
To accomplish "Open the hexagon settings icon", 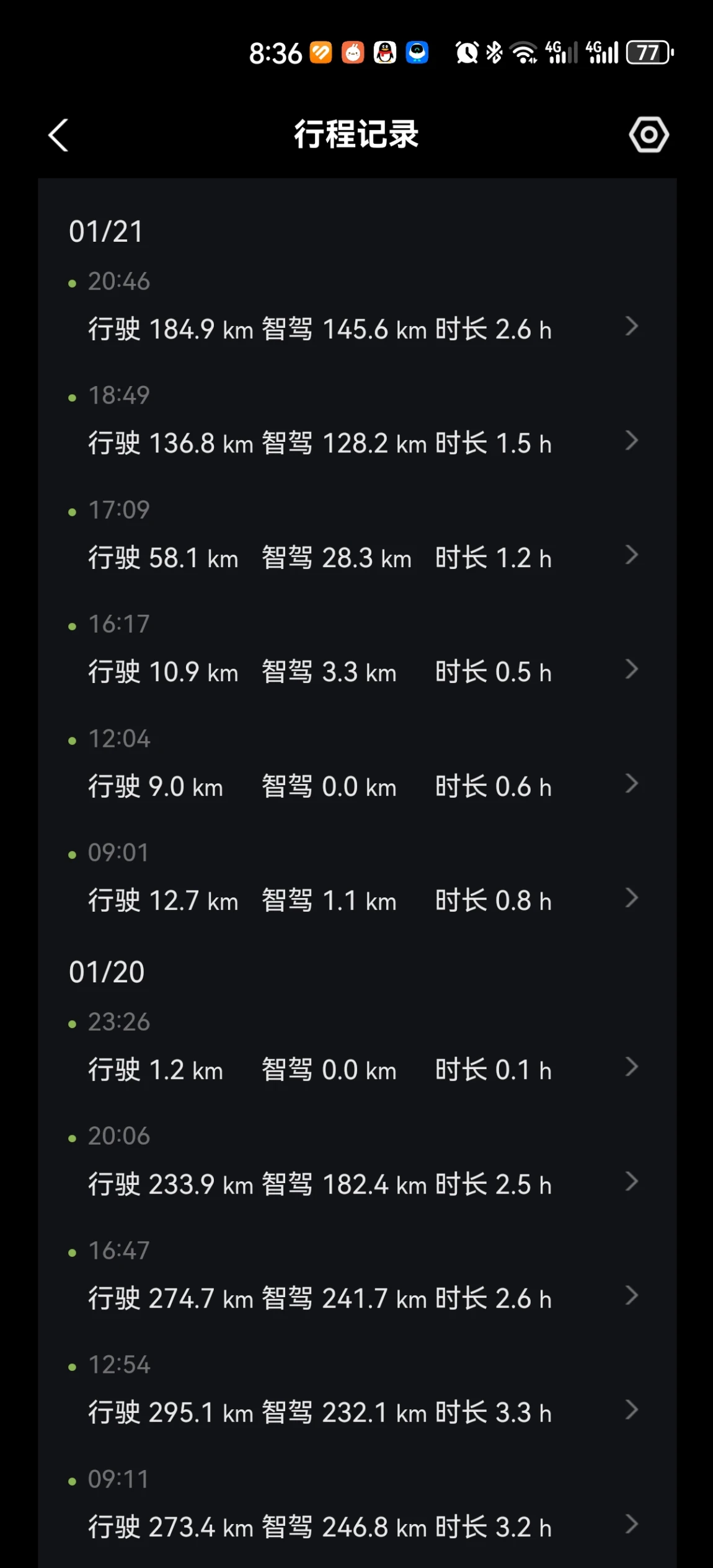I will 649,134.
